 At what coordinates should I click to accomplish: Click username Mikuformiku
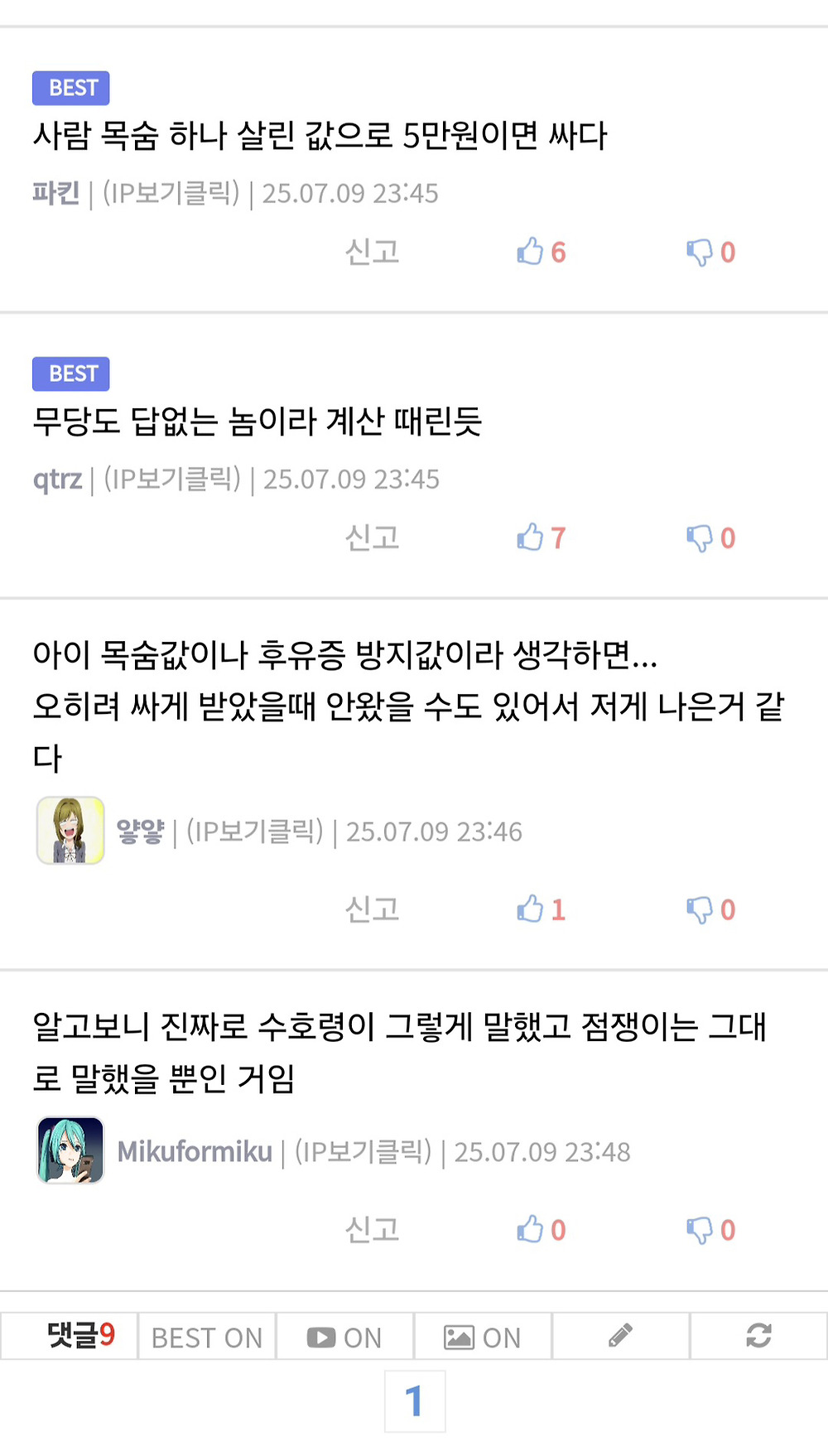click(x=195, y=1150)
